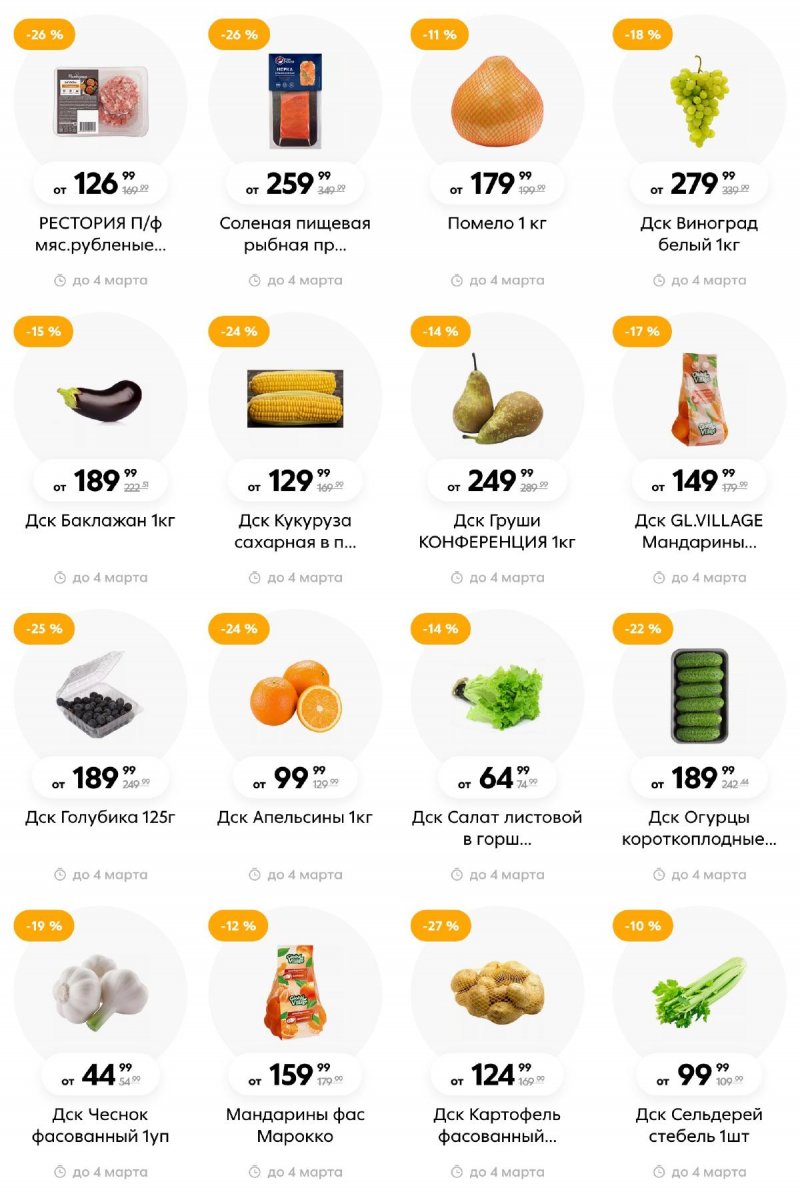
Task: Open the Дск Голубика 125г product
Action: 100,697
